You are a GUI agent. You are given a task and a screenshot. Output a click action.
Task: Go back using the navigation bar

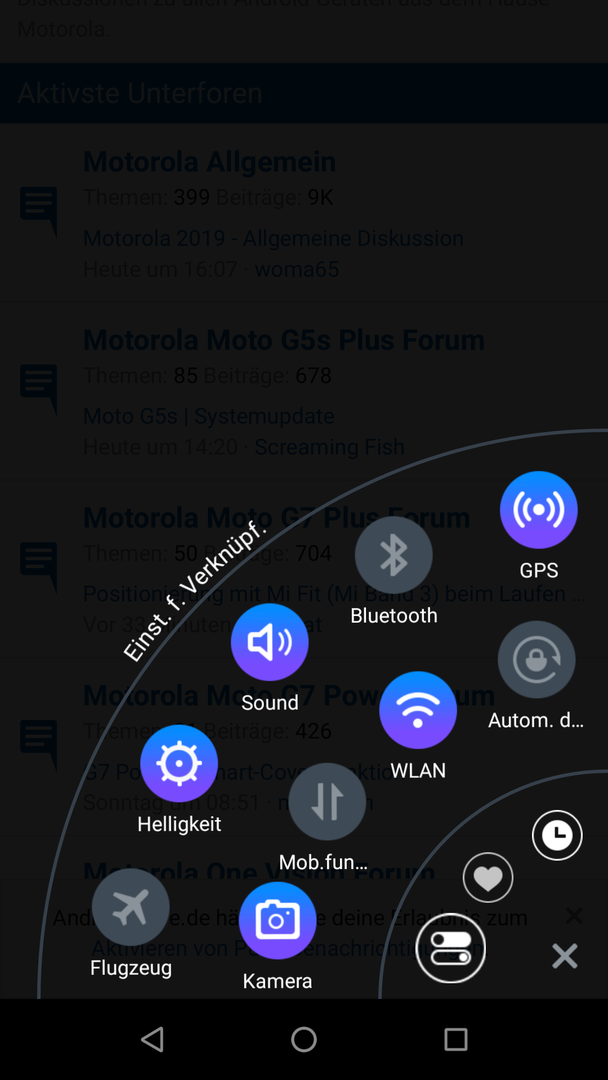[152, 1039]
